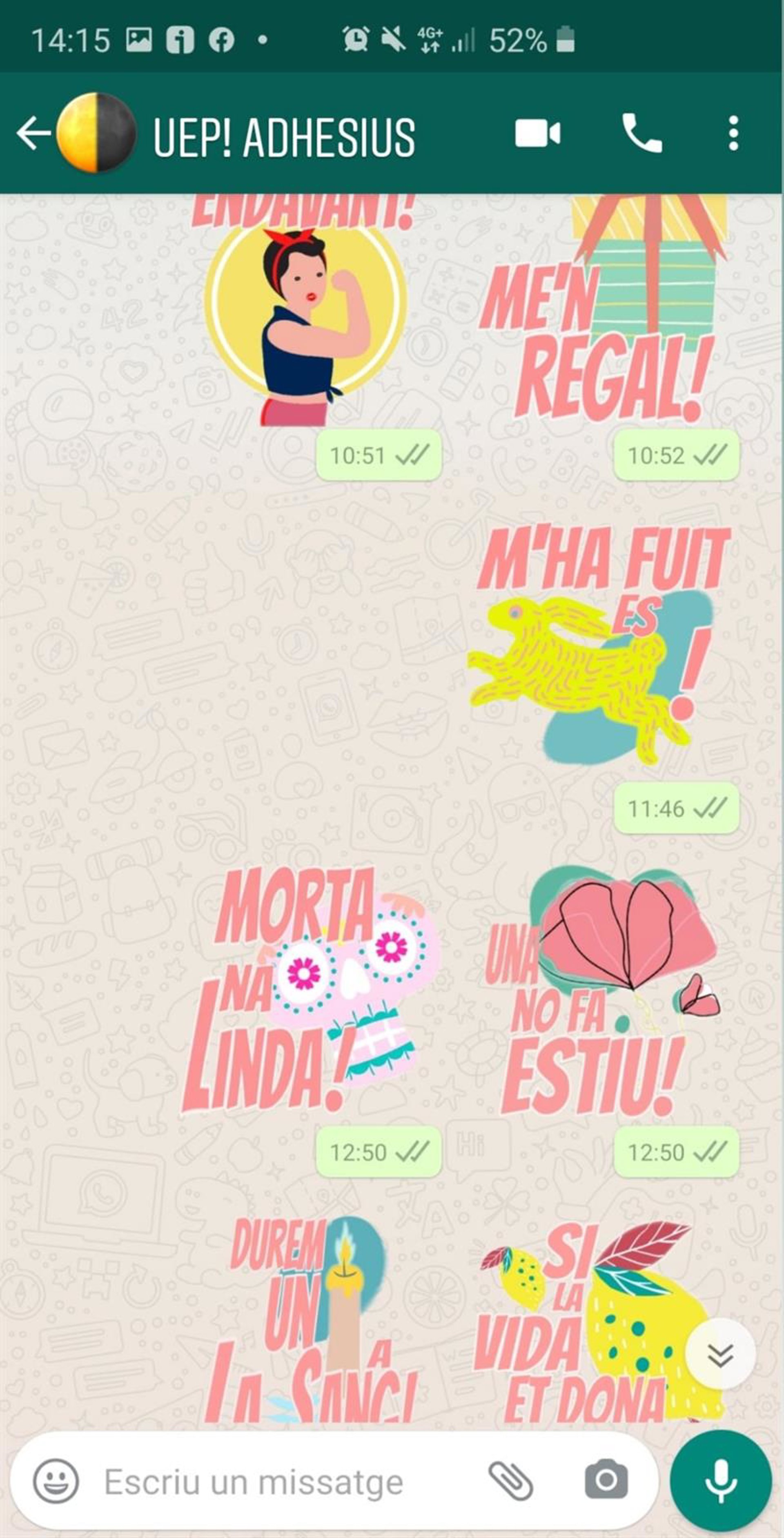Open the UNA NO FA ESTIU! sticker
This screenshot has width=784, height=1538.
coord(603,991)
